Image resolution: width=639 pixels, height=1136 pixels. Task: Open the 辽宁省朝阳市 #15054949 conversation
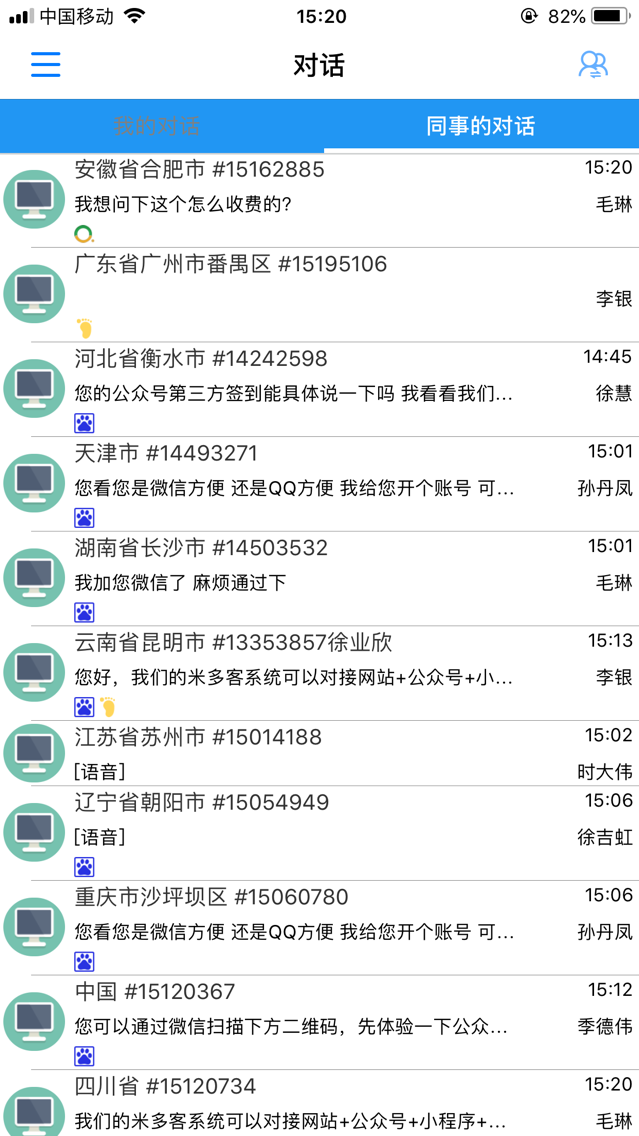[320, 833]
